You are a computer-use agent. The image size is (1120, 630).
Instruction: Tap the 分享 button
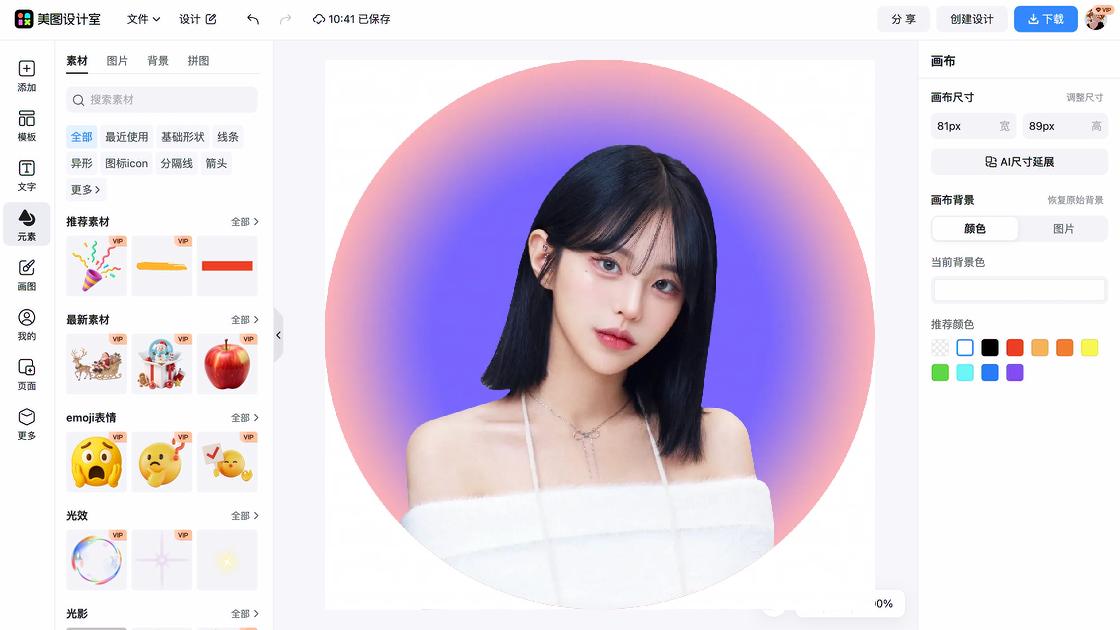point(903,19)
